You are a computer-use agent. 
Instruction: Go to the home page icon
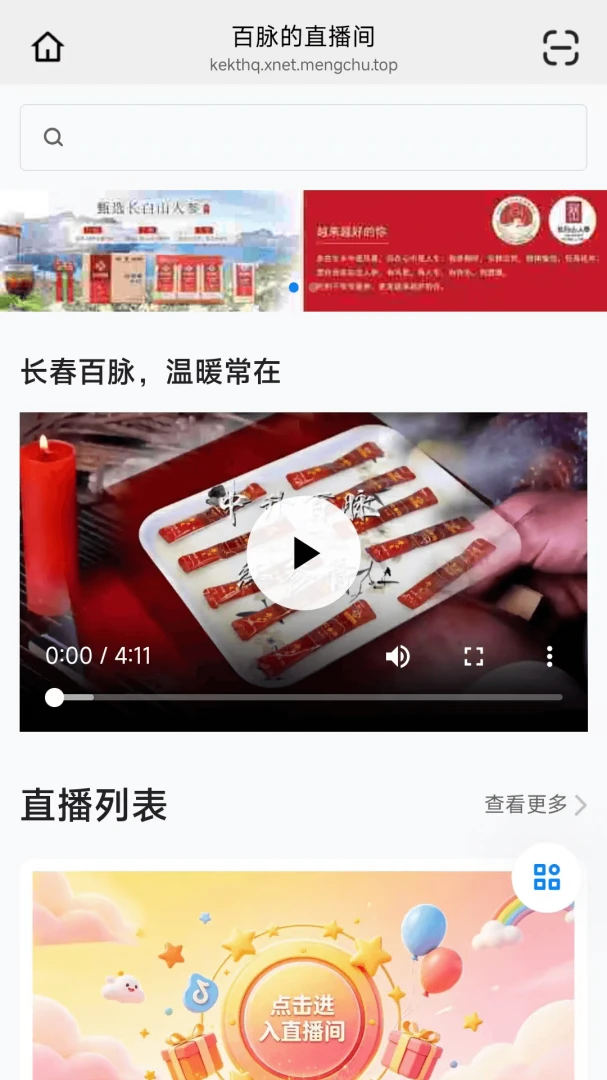coord(48,48)
